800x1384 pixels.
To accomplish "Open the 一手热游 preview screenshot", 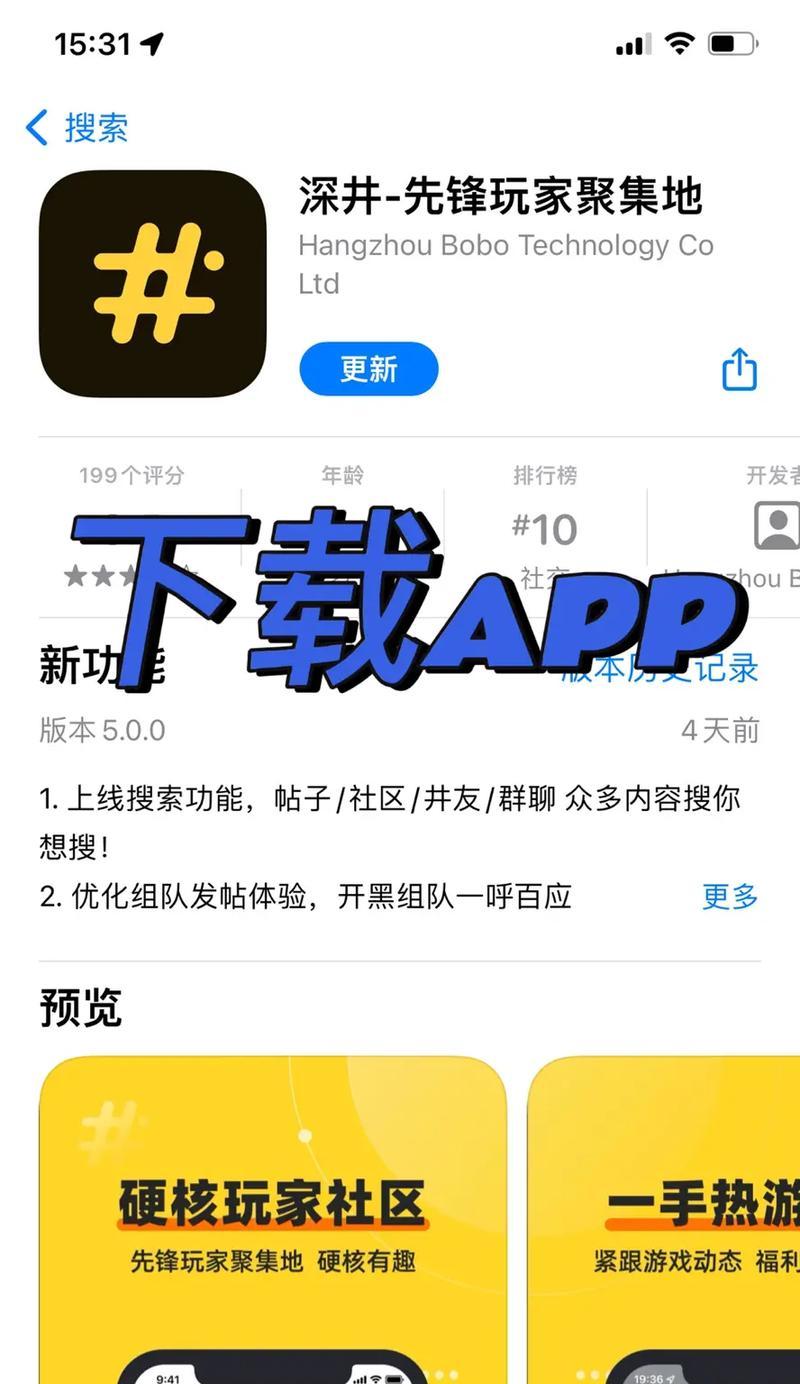I will [664, 1220].
